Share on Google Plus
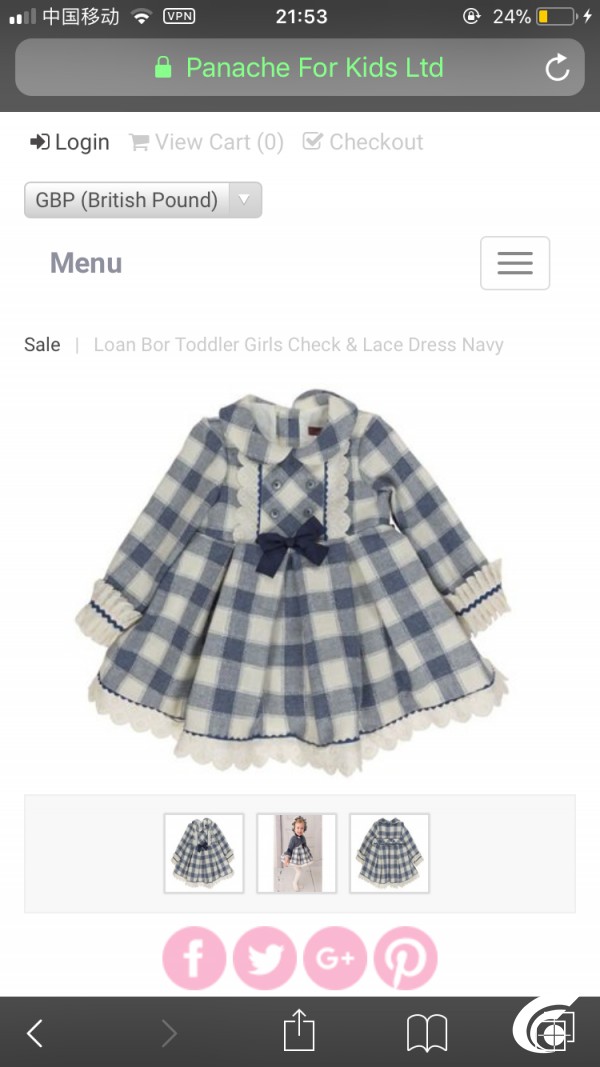Image resolution: width=600 pixels, height=1067 pixels. tap(335, 958)
